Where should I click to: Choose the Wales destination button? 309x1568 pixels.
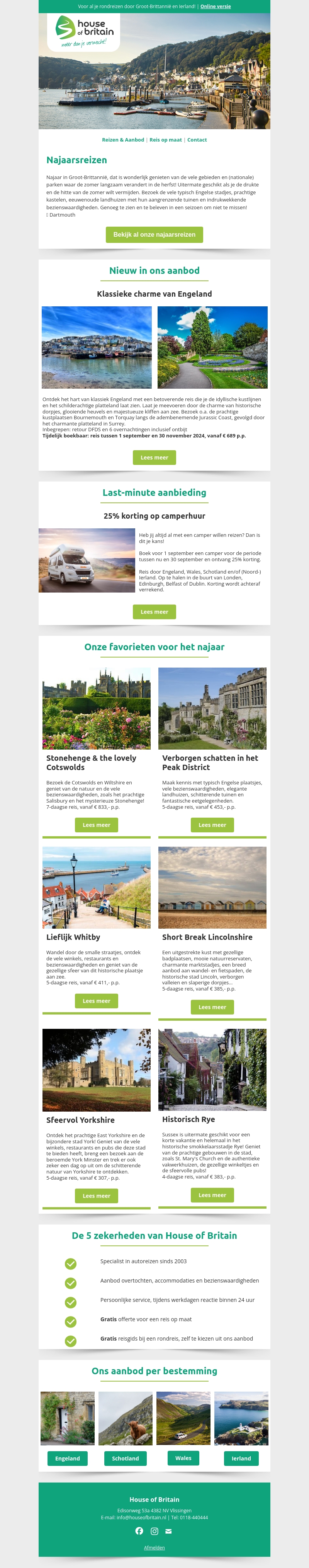coord(183,1458)
